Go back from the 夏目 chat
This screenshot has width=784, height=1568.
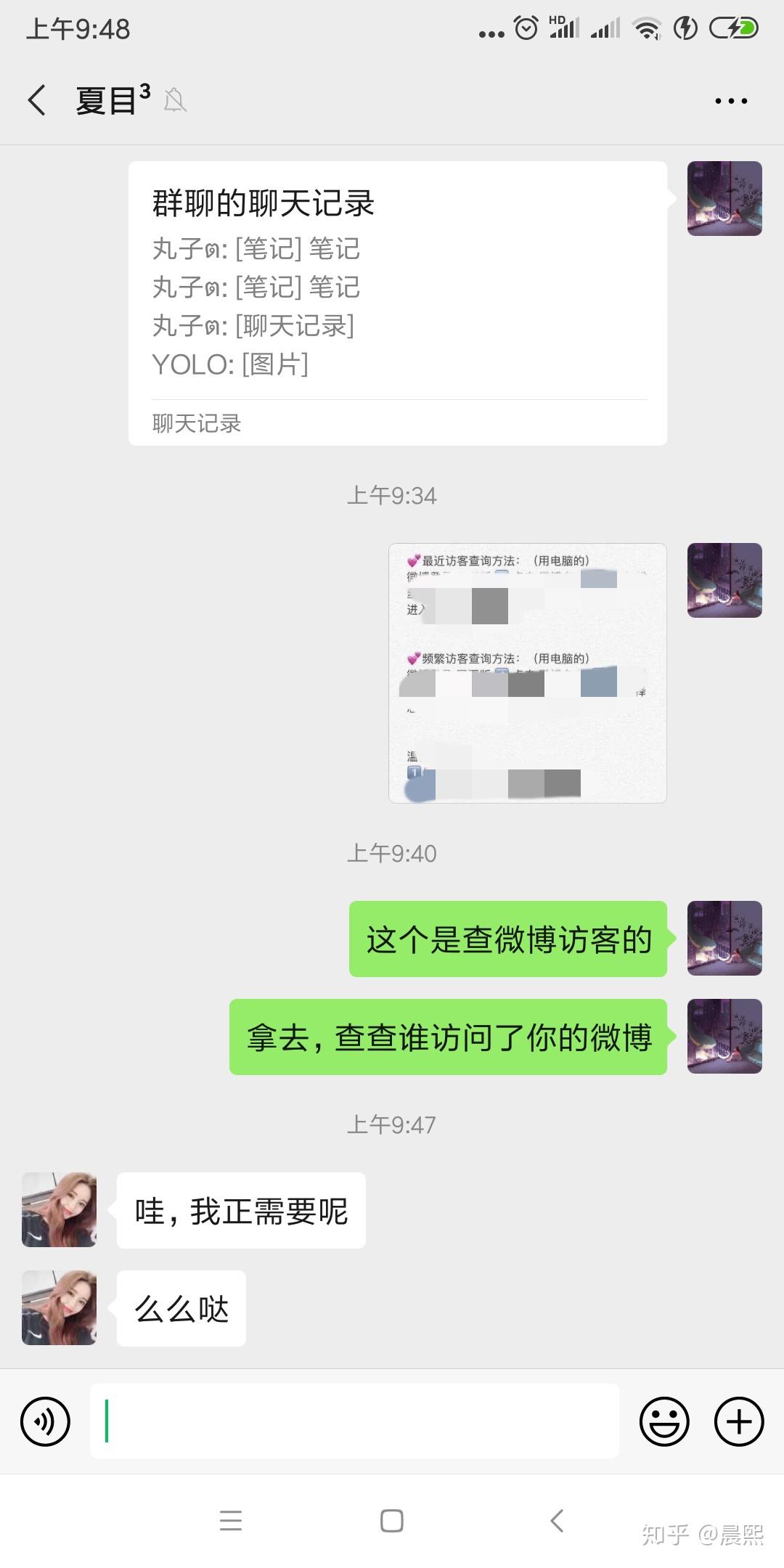[37, 100]
